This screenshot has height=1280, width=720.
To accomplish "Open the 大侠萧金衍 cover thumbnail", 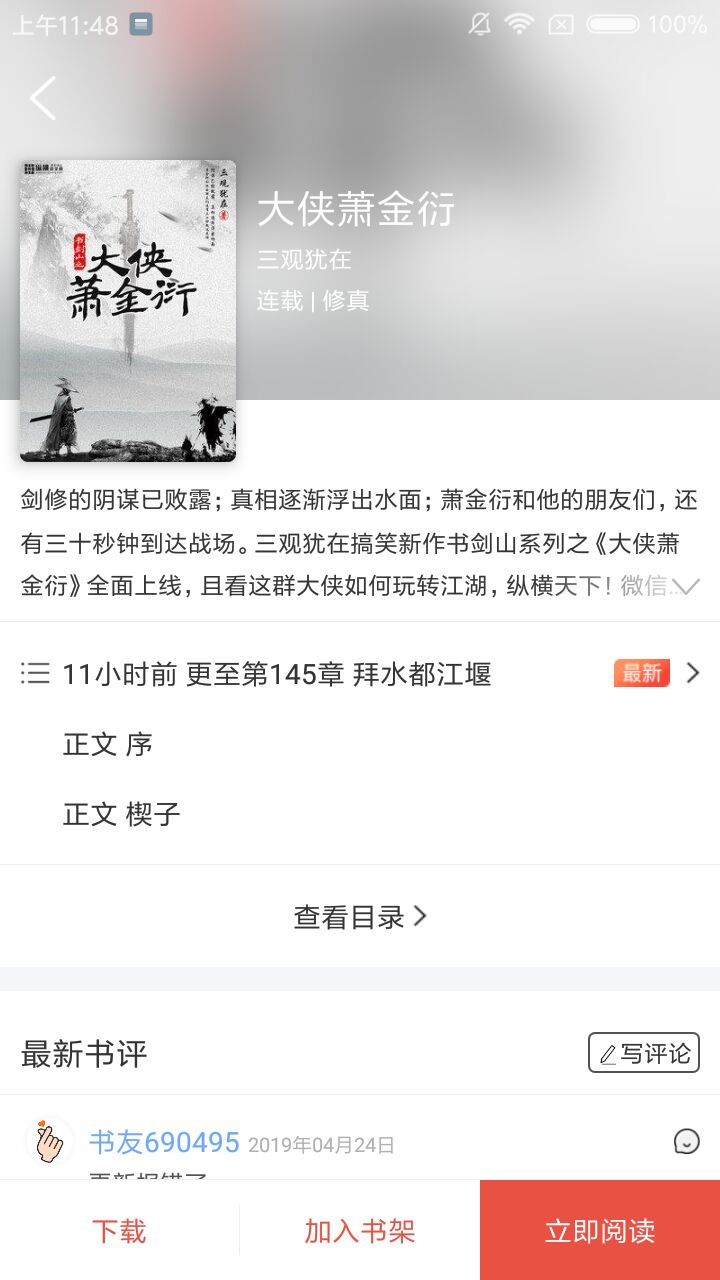I will click(x=127, y=307).
